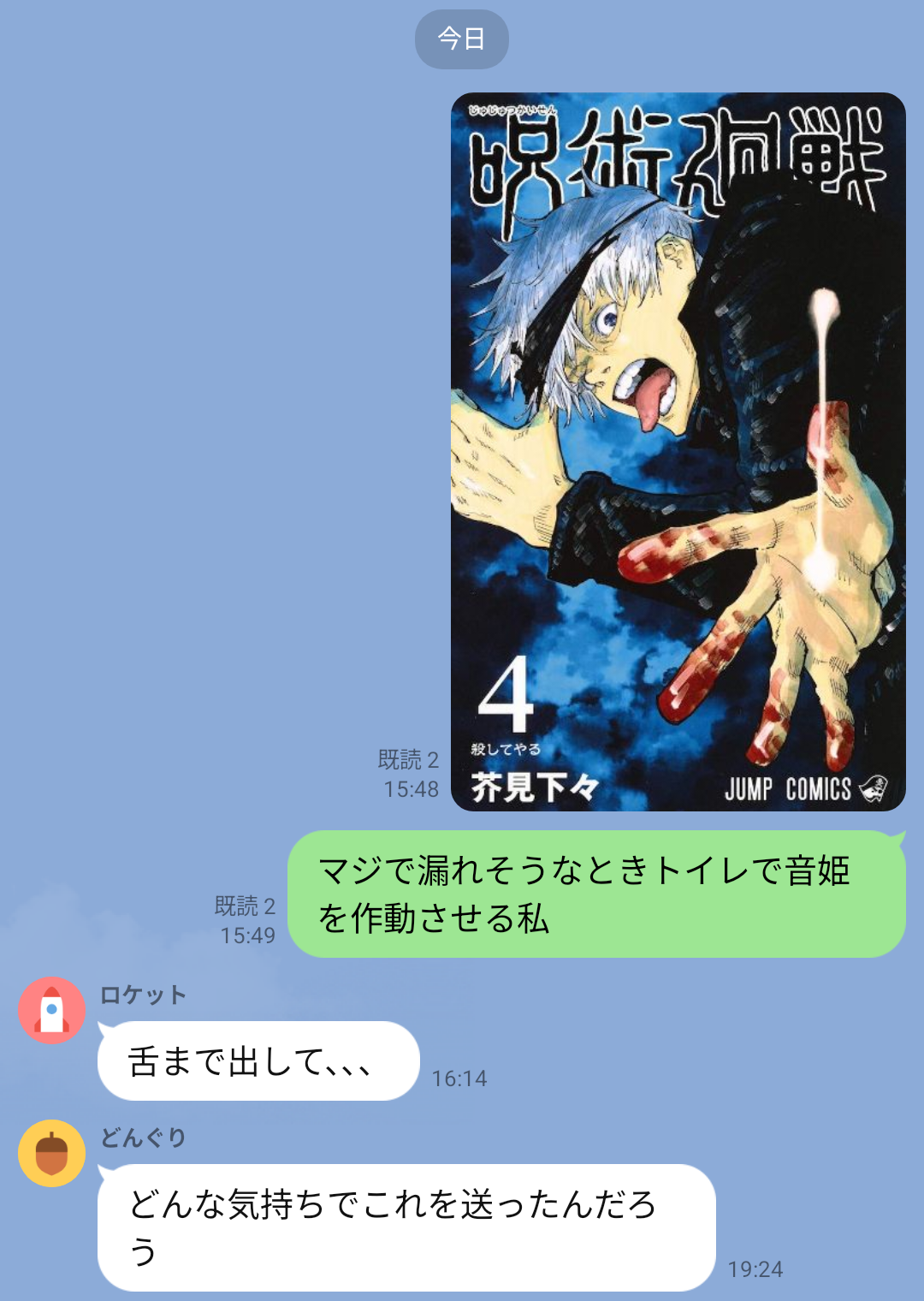This screenshot has height=1301, width=924.
Task: Open ロケット's profile avatar
Action: click(51, 1011)
